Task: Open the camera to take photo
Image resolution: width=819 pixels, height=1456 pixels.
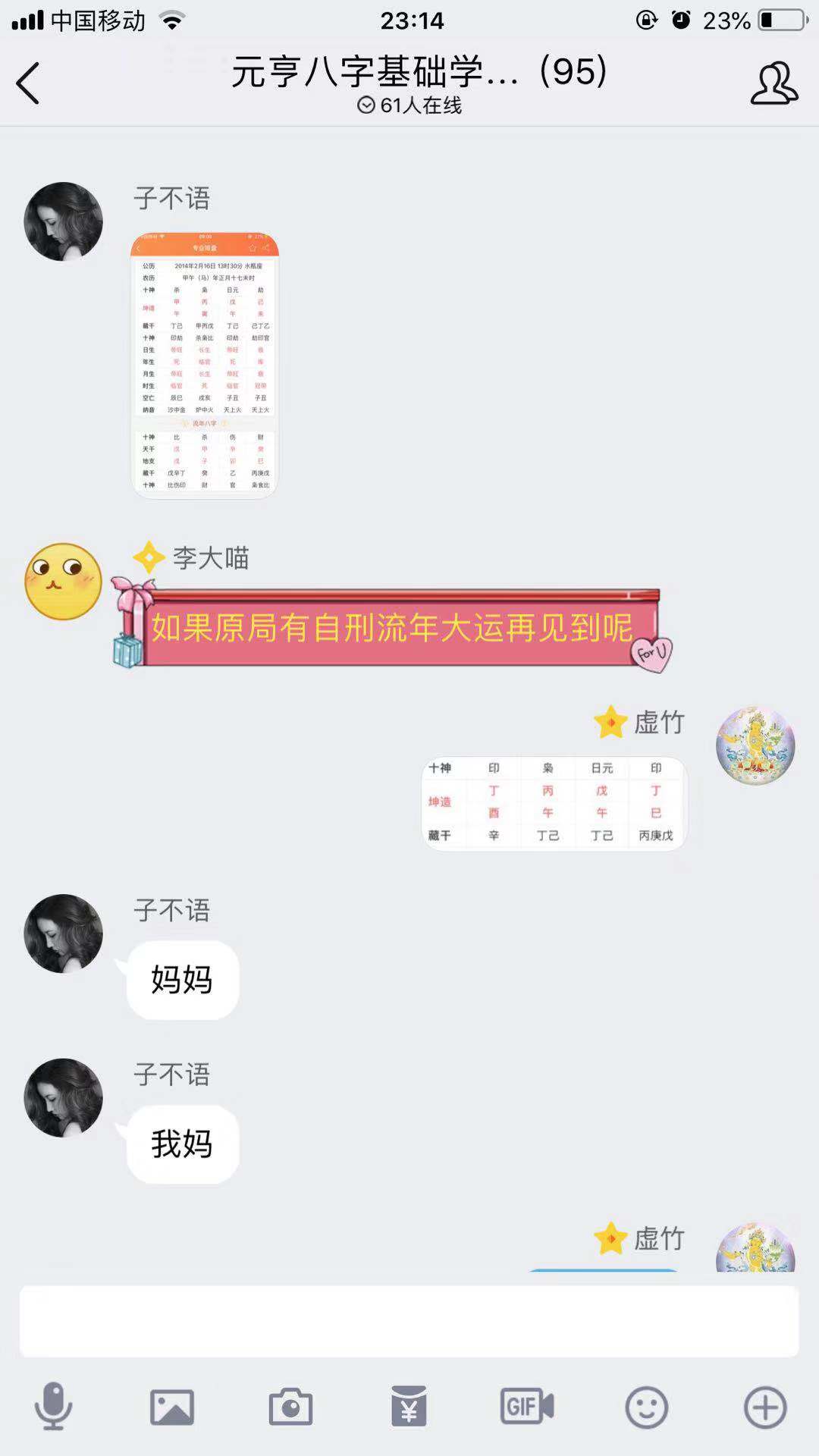Action: (290, 1407)
